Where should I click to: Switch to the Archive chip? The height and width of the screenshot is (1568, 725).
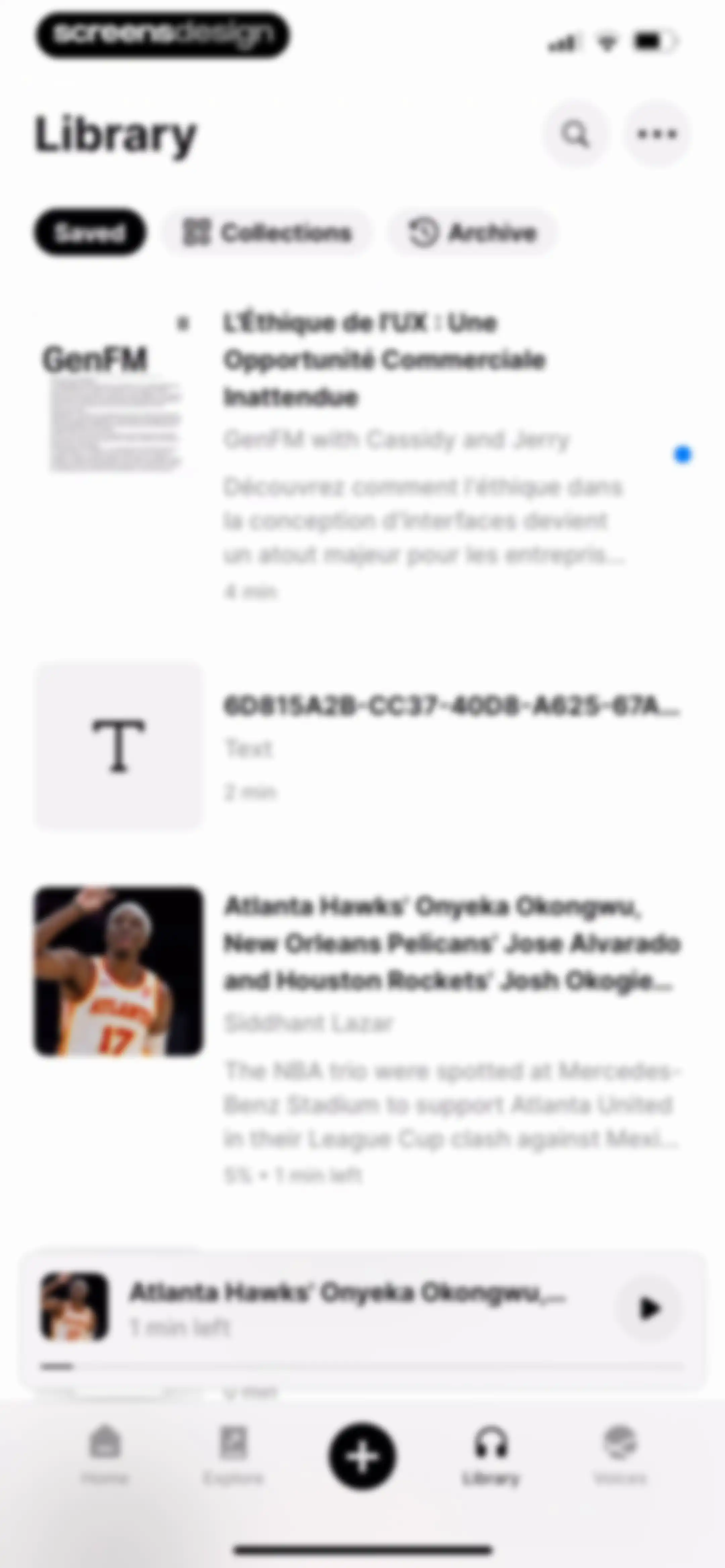coord(473,233)
